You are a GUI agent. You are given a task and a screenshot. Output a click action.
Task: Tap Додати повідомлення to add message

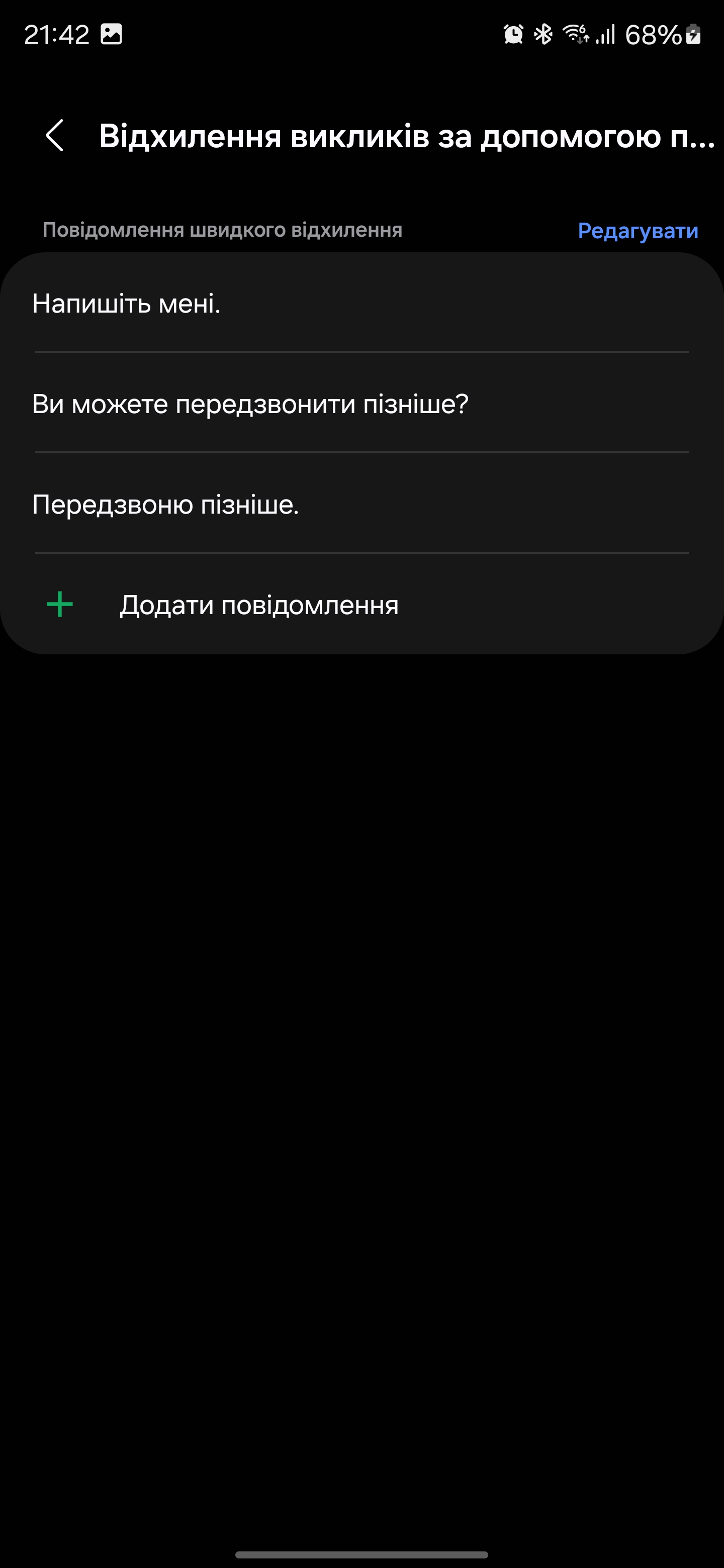point(361,605)
